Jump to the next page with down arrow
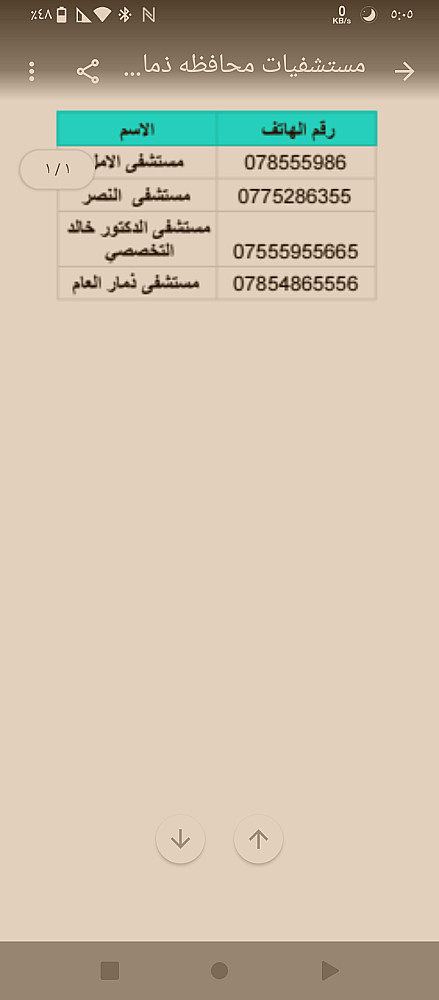This screenshot has width=439, height=1000. click(181, 839)
